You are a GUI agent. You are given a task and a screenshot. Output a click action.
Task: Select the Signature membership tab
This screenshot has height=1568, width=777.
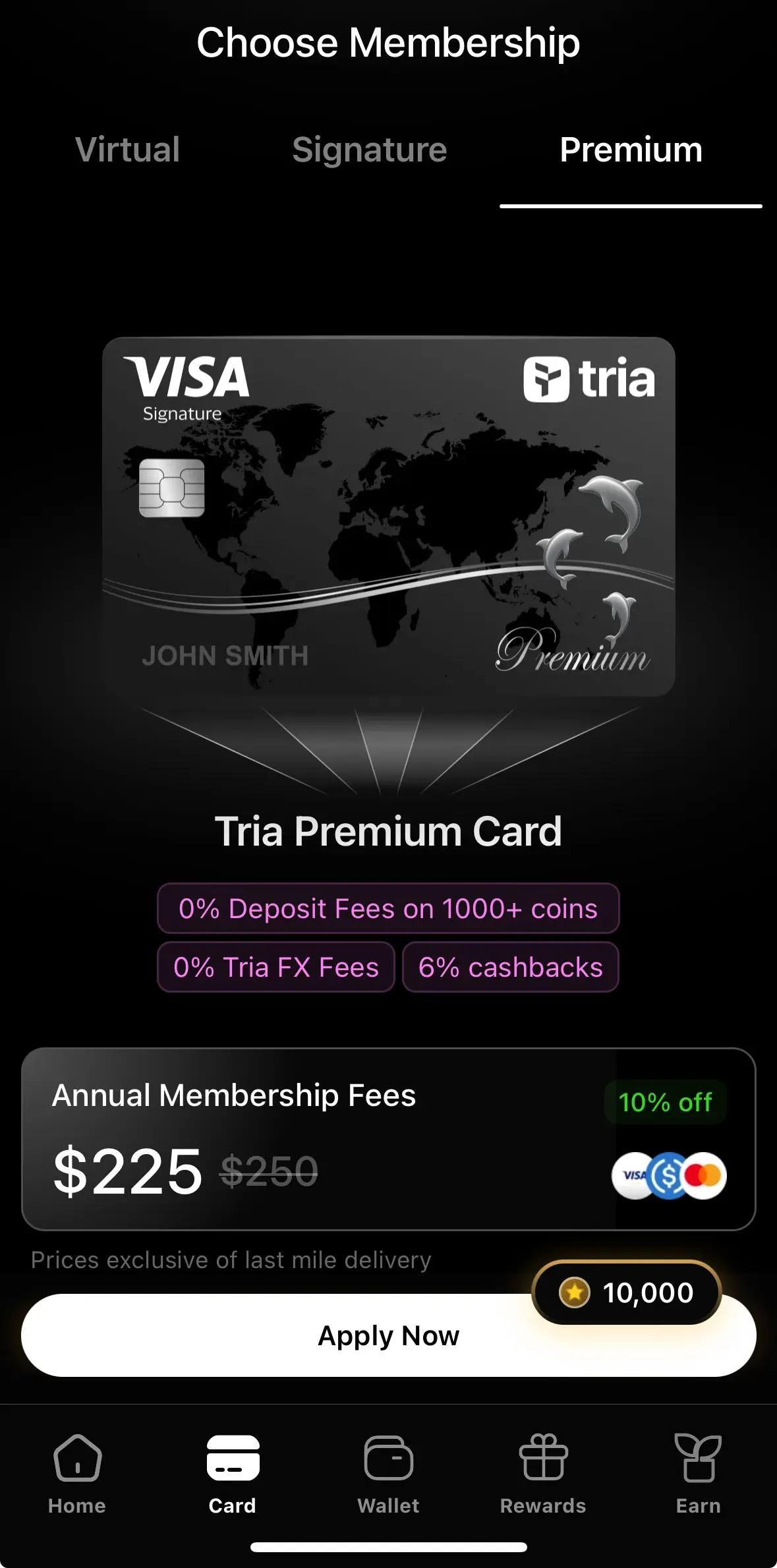tap(369, 150)
